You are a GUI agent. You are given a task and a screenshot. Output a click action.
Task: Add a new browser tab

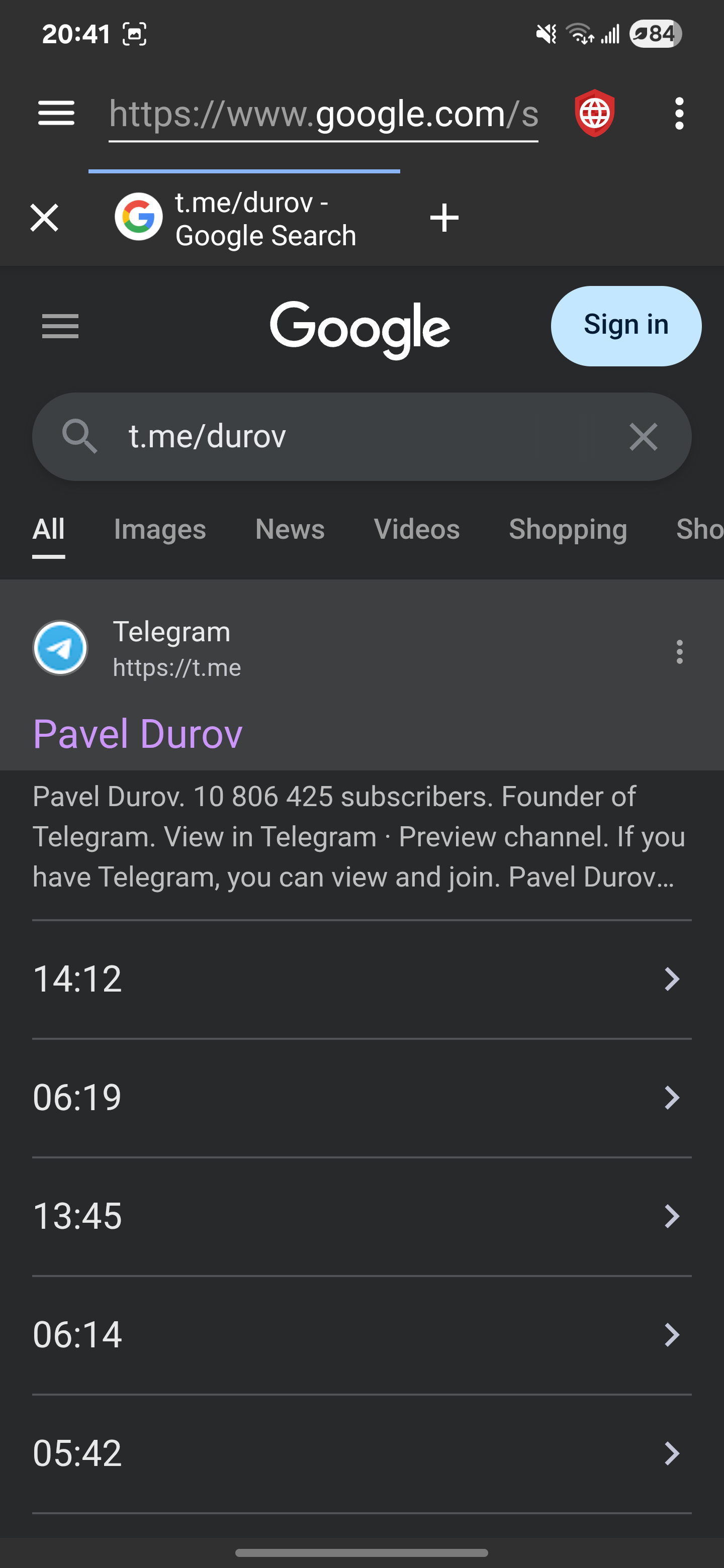click(444, 218)
